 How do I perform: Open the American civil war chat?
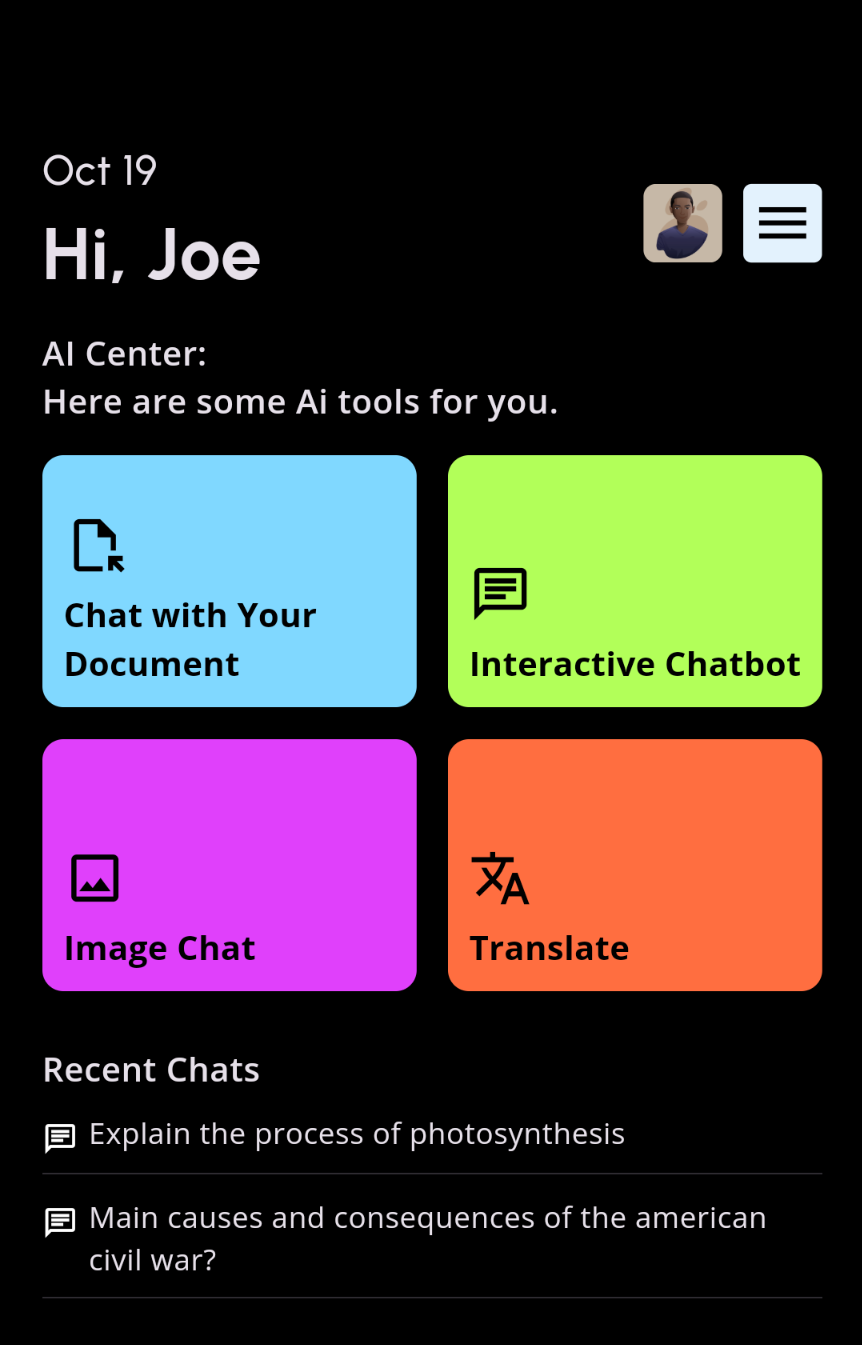point(427,1238)
